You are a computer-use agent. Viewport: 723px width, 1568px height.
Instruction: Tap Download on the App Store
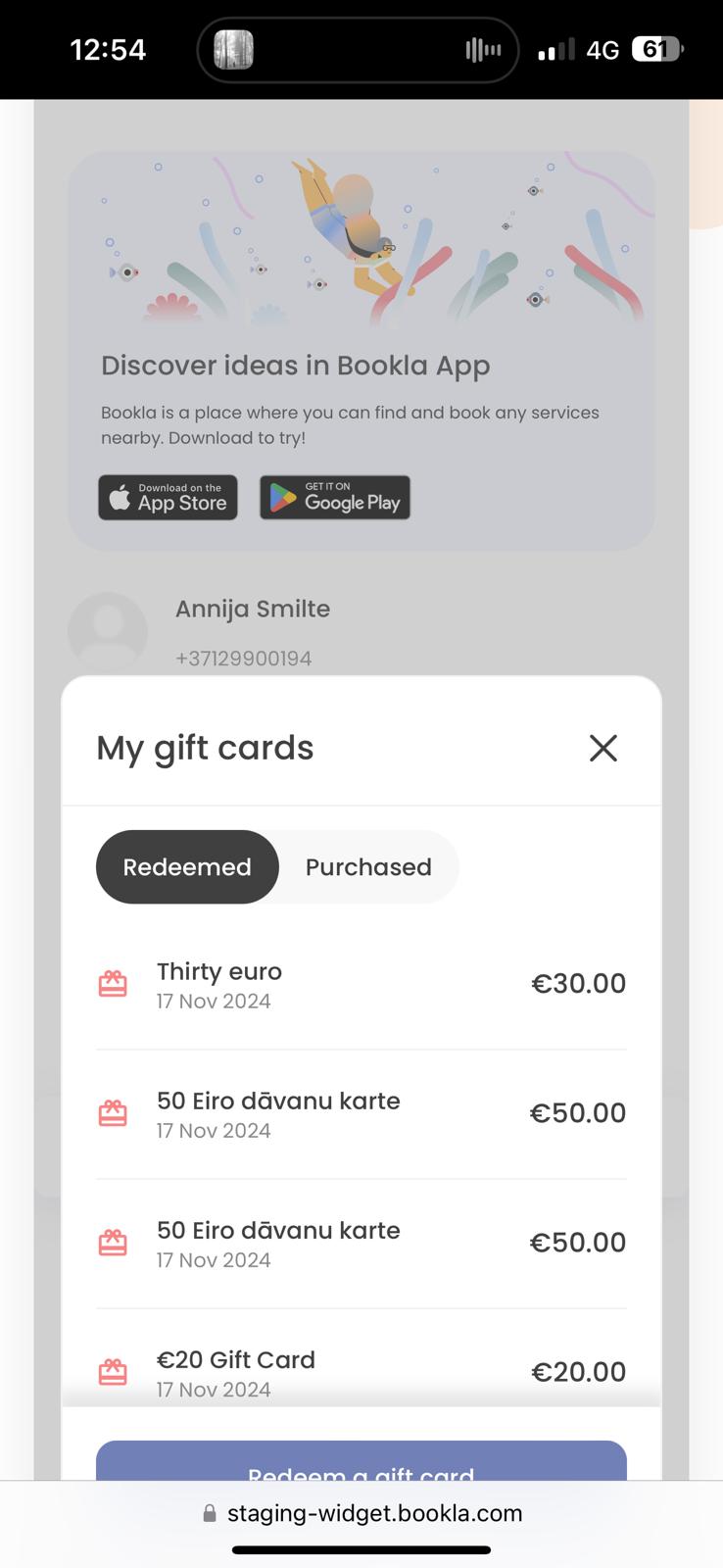pos(168,497)
